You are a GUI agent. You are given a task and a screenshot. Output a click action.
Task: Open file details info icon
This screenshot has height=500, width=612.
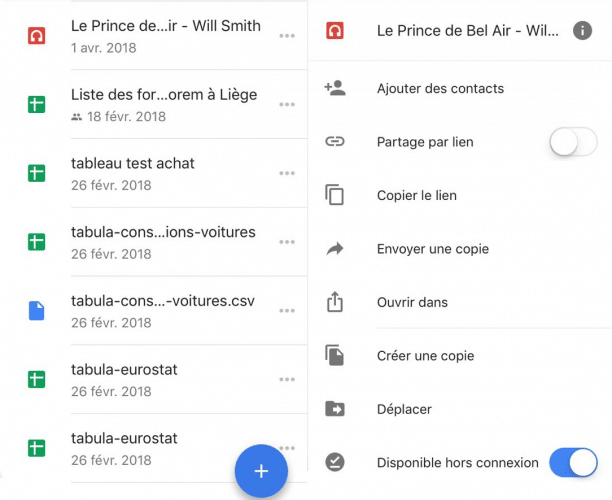point(582,30)
